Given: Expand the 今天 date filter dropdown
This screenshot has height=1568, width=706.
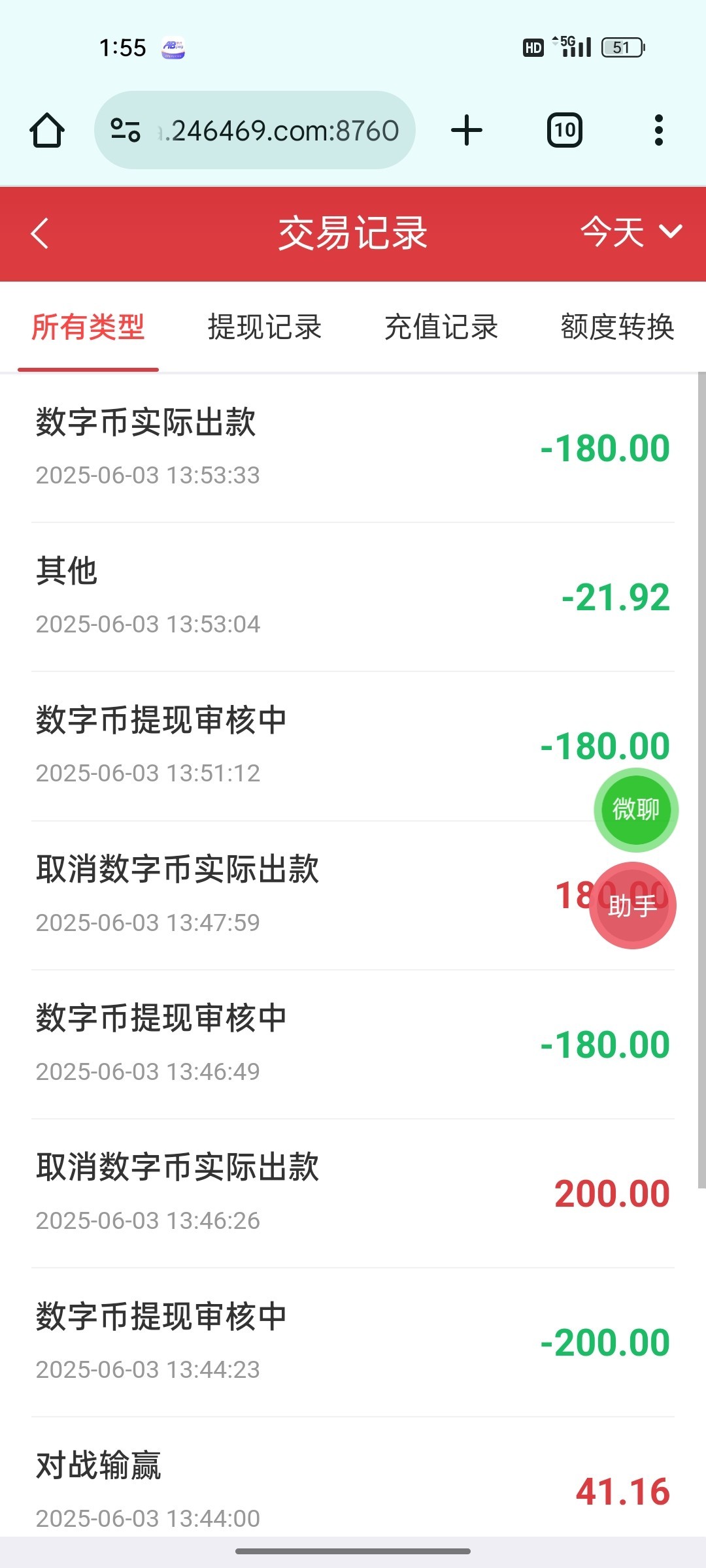Looking at the screenshot, I should point(631,232).
